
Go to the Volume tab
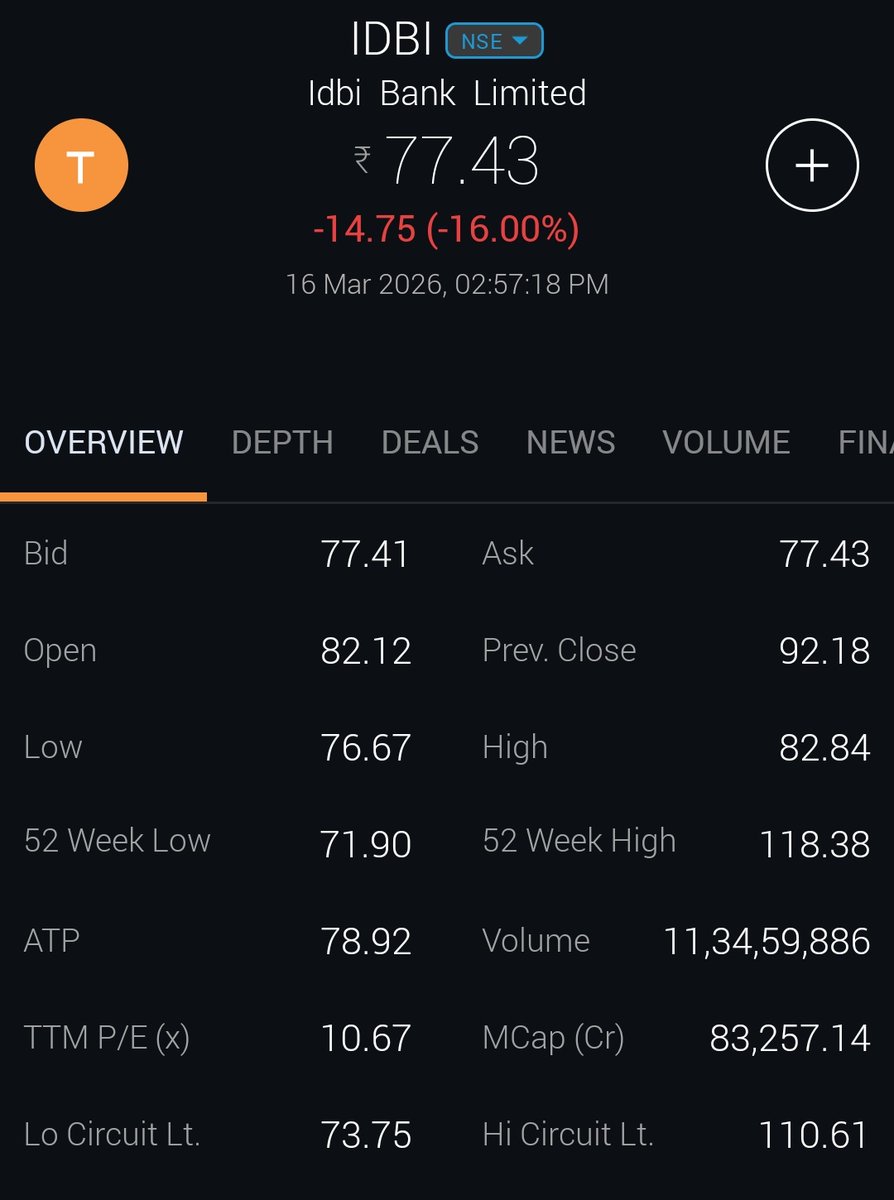[726, 443]
